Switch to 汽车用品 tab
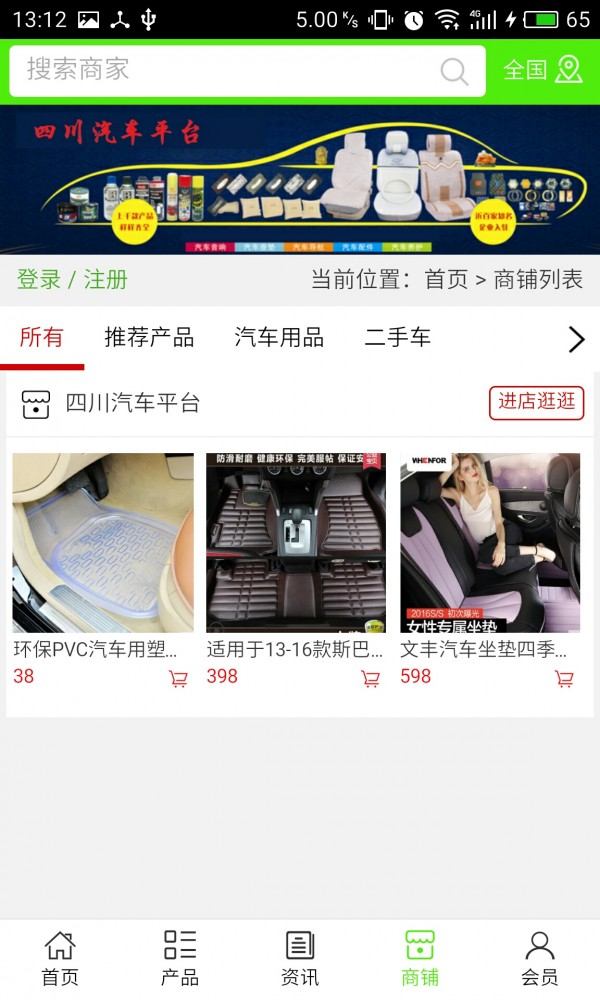 pos(279,338)
